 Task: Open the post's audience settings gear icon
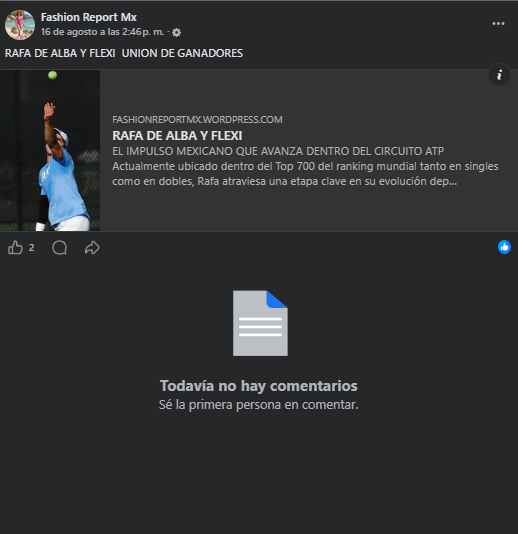tap(176, 32)
